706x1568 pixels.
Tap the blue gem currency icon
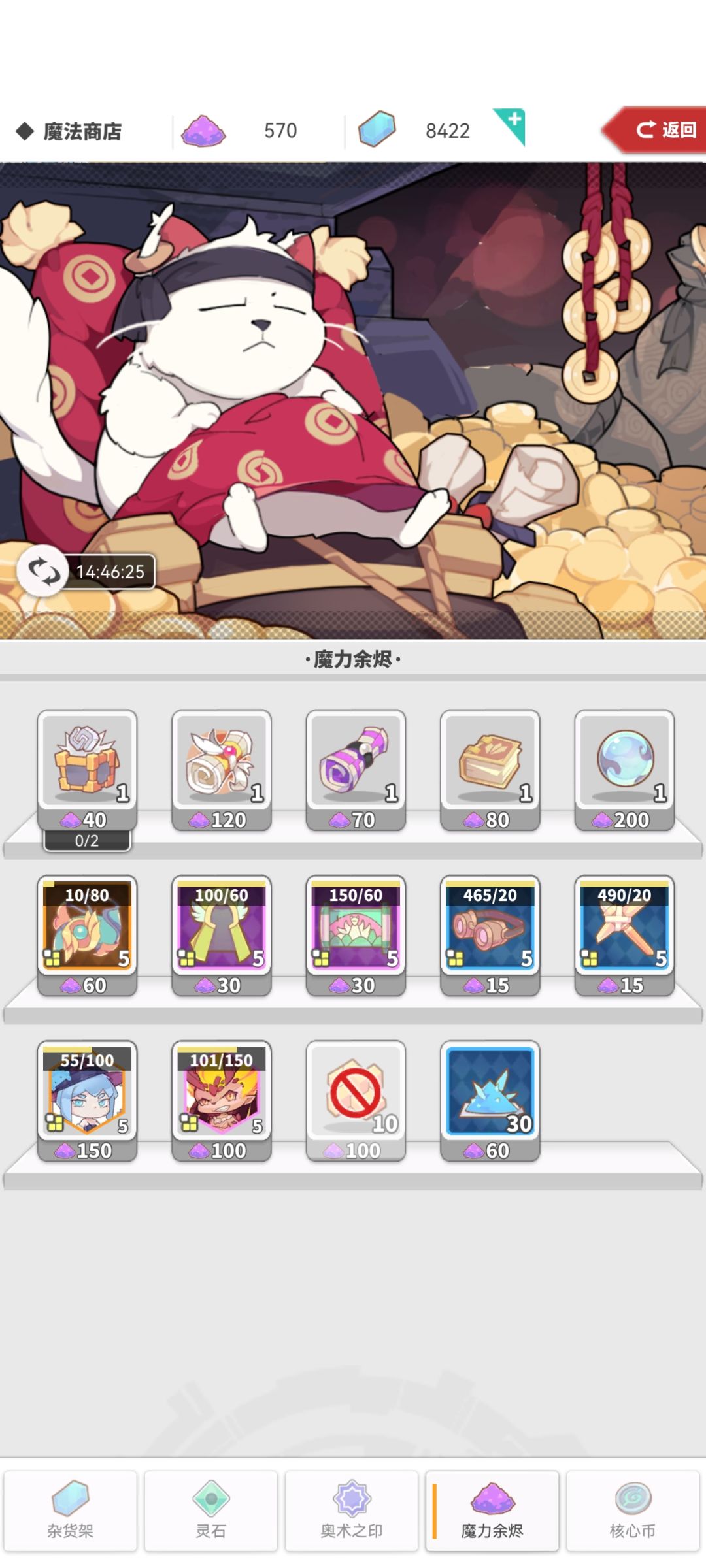point(375,129)
